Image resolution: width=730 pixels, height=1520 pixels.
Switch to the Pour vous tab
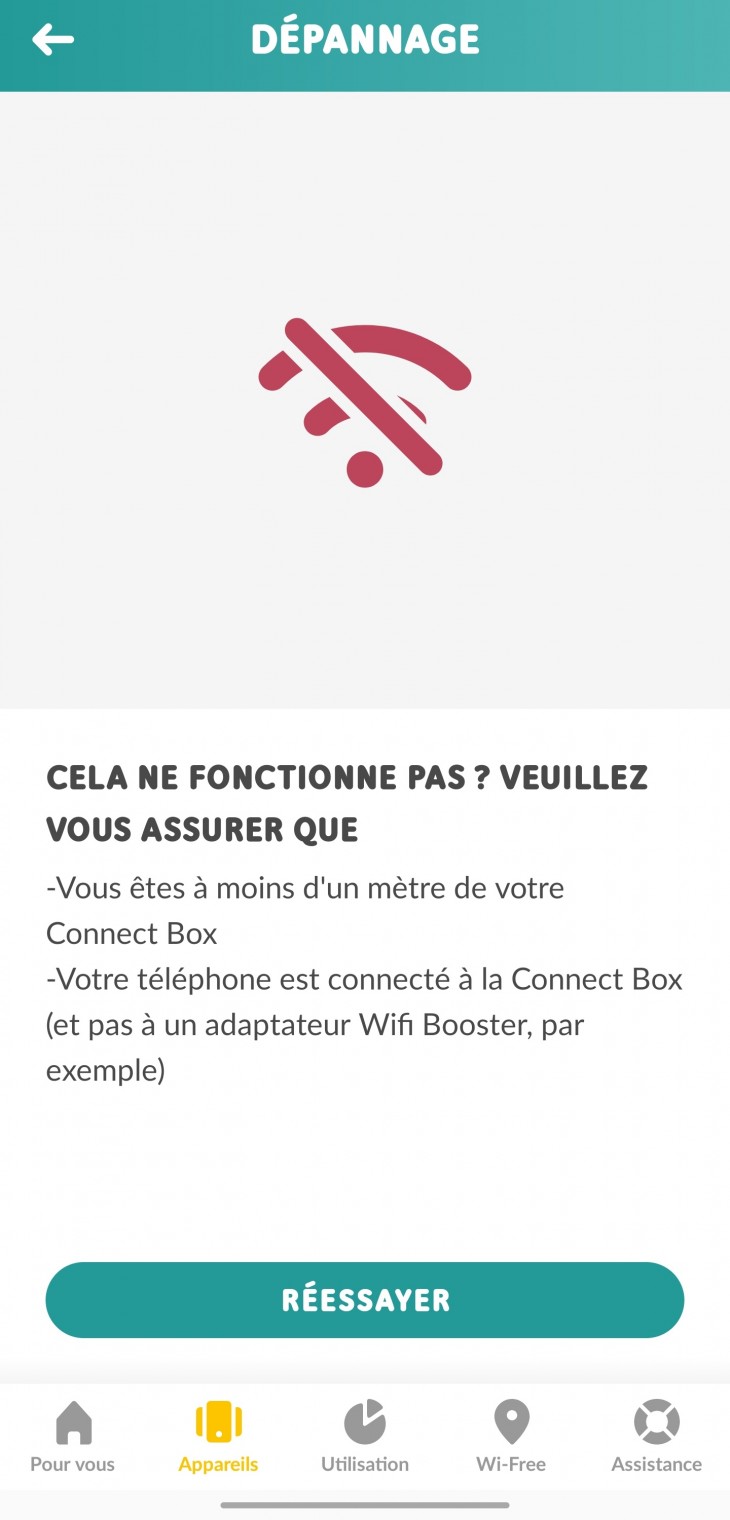coord(73,1437)
